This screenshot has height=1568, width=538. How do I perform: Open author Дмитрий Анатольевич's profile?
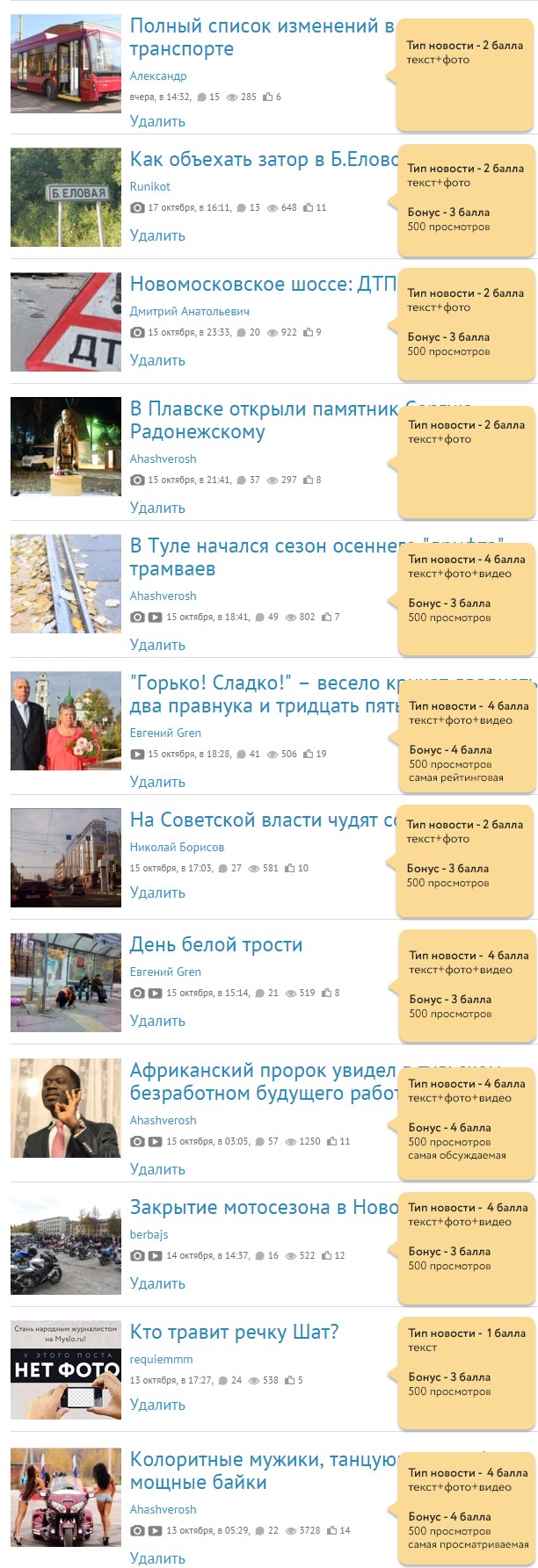click(x=190, y=311)
